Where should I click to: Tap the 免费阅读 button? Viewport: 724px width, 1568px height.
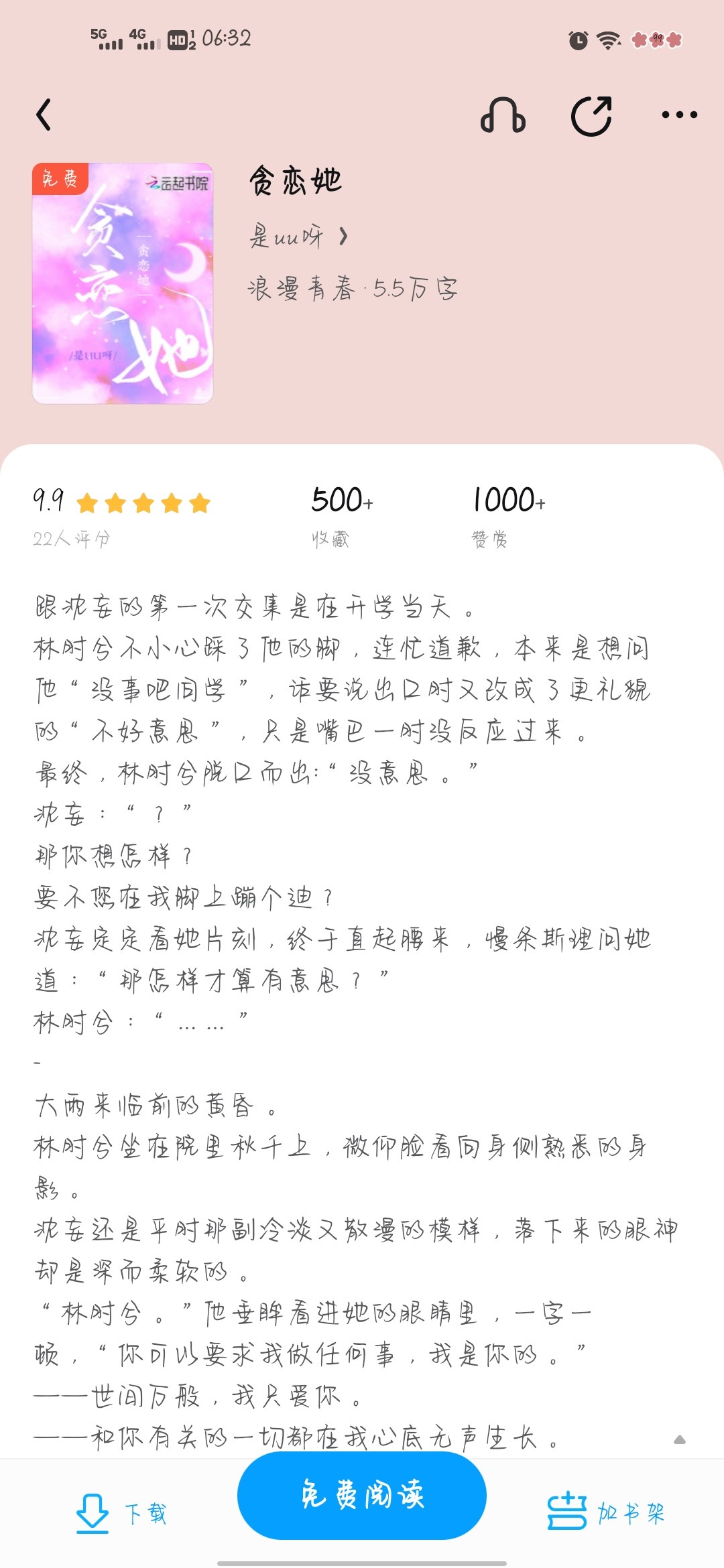tap(362, 1495)
